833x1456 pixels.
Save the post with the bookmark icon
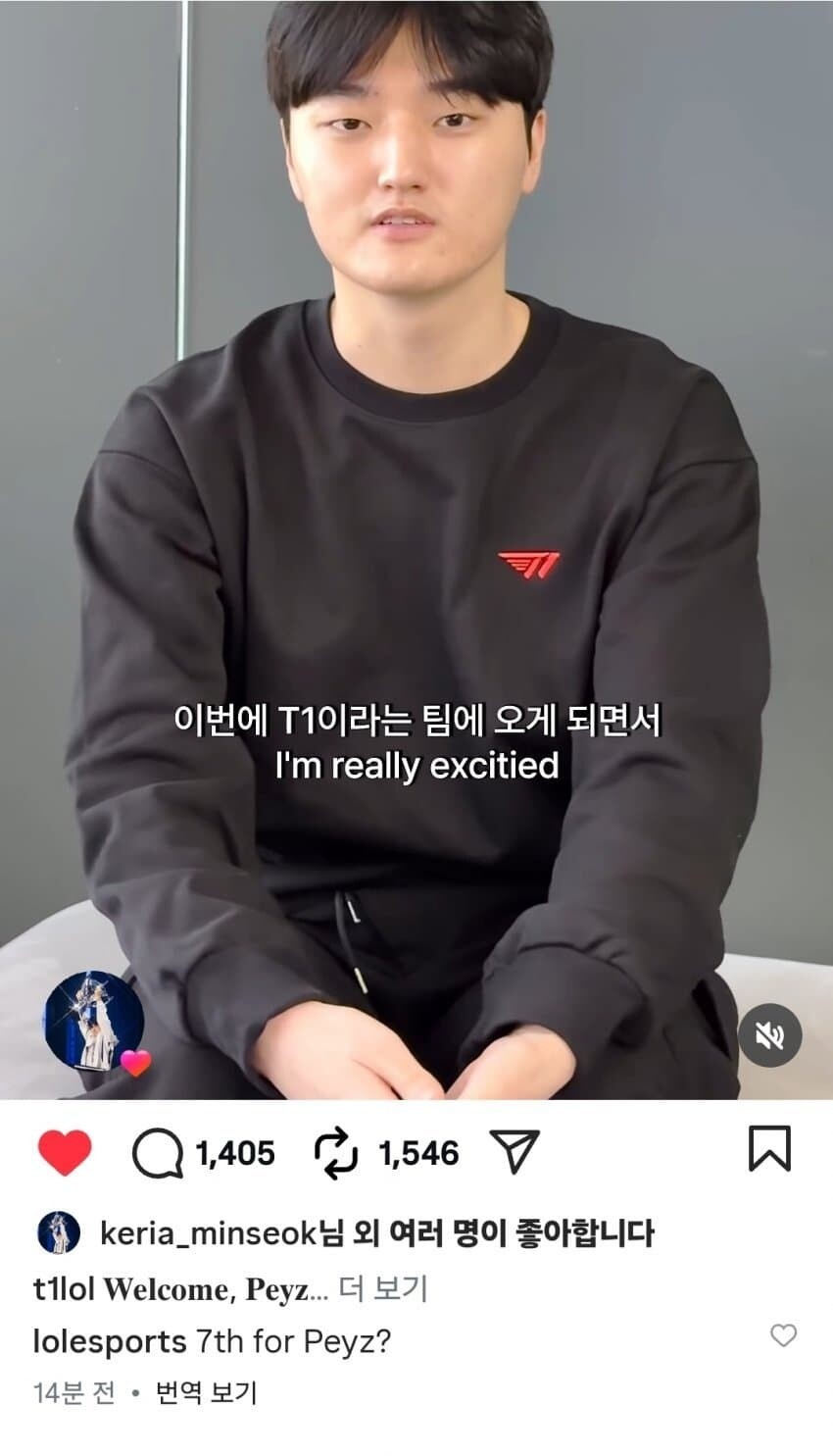(769, 1149)
